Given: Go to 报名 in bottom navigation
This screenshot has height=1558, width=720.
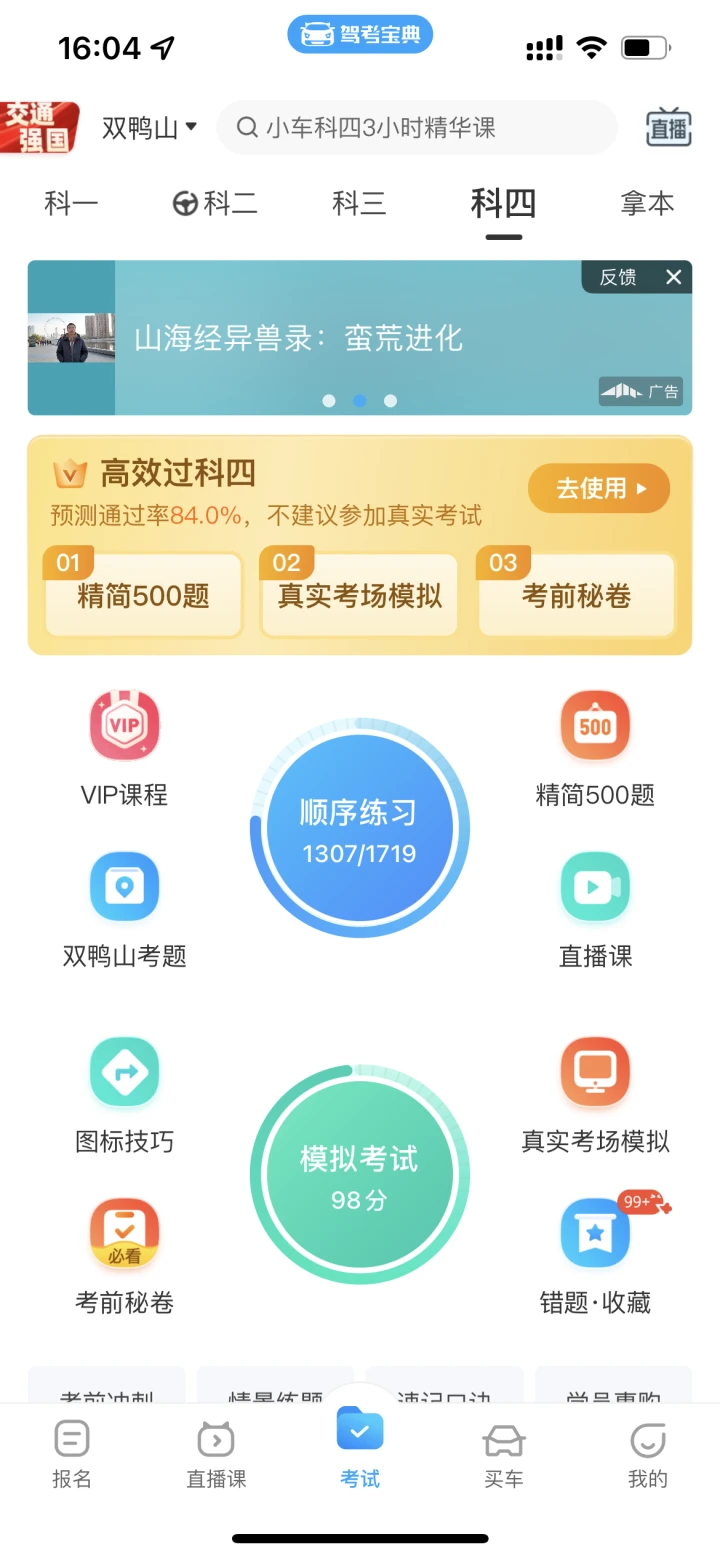Looking at the screenshot, I should pos(72,1454).
